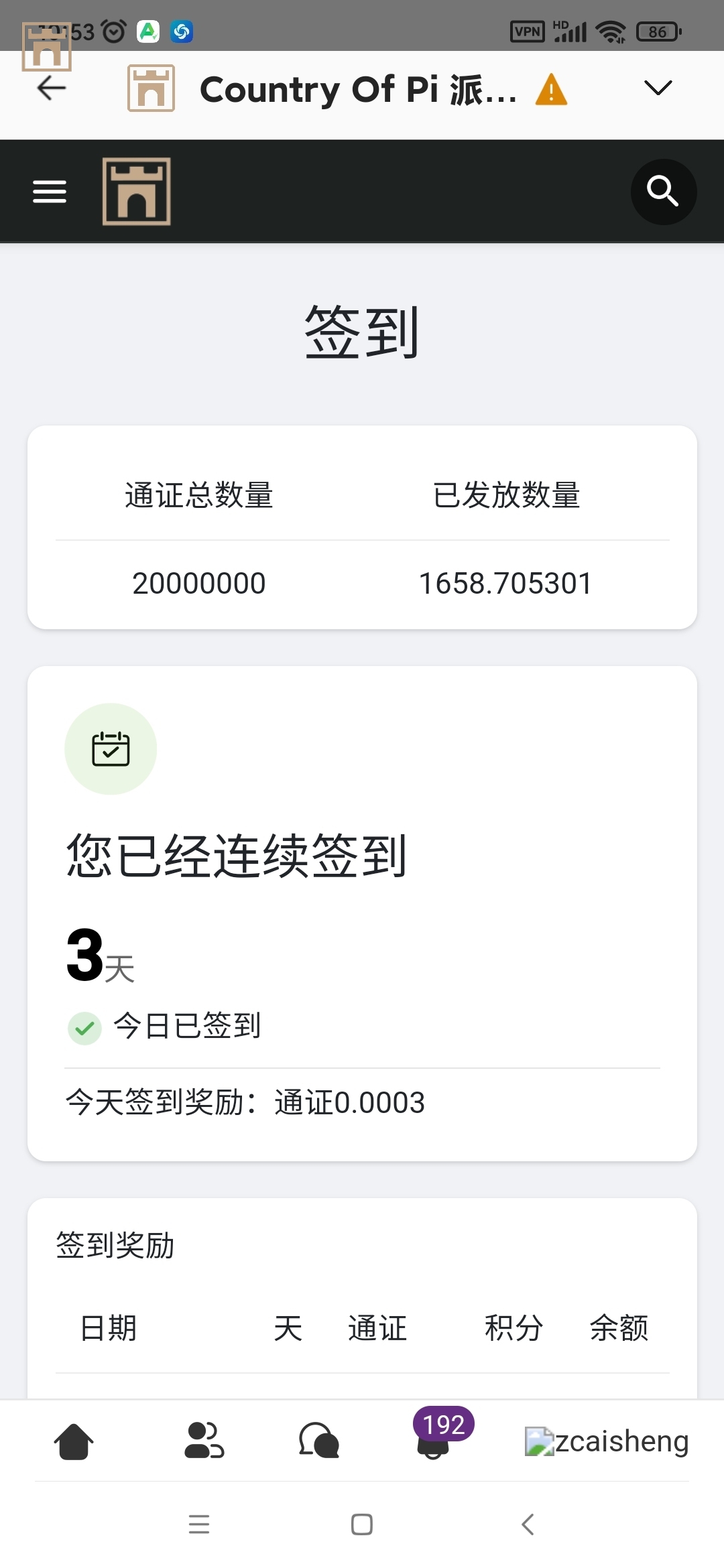Open the chat messages tab
This screenshot has height=1568, width=724.
point(319,1441)
